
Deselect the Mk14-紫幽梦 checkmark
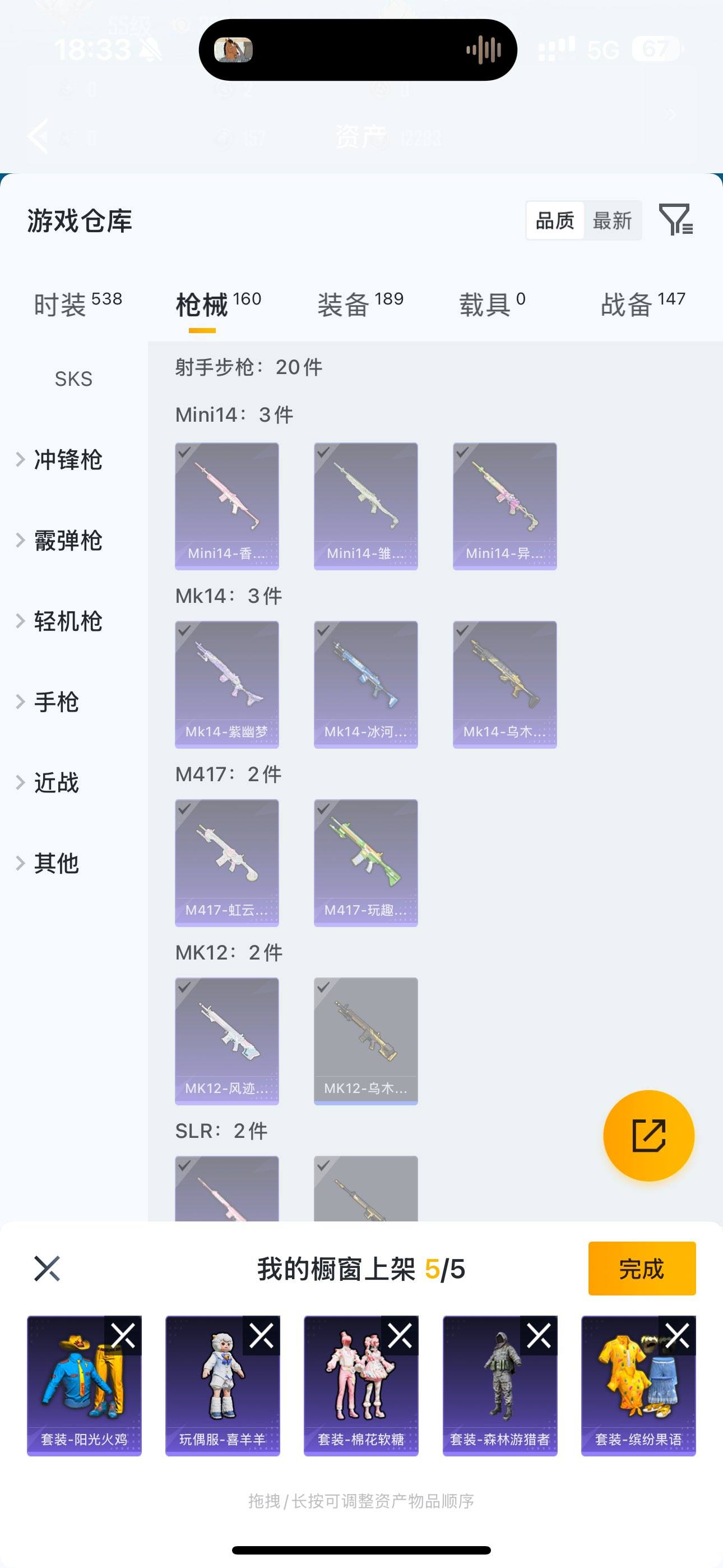[185, 633]
